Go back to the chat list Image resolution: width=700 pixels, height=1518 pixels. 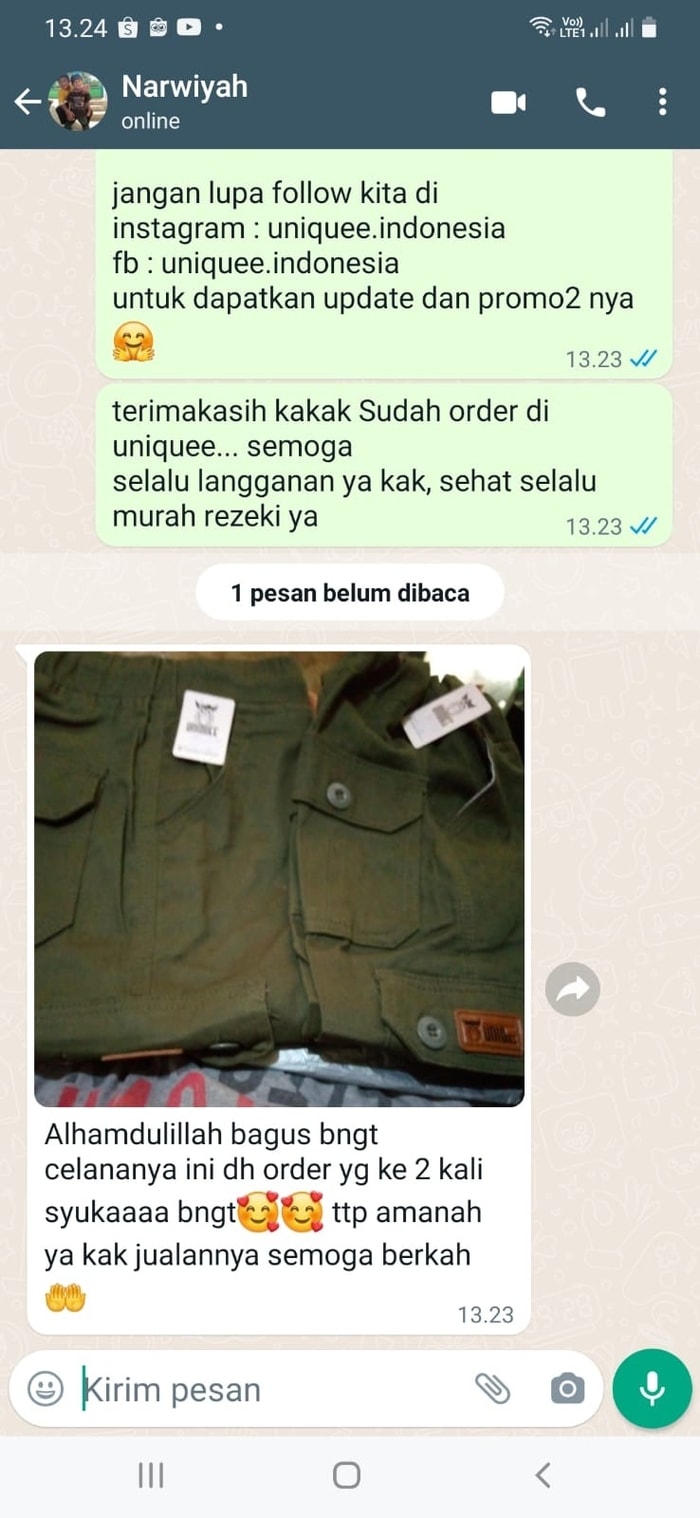(27, 101)
